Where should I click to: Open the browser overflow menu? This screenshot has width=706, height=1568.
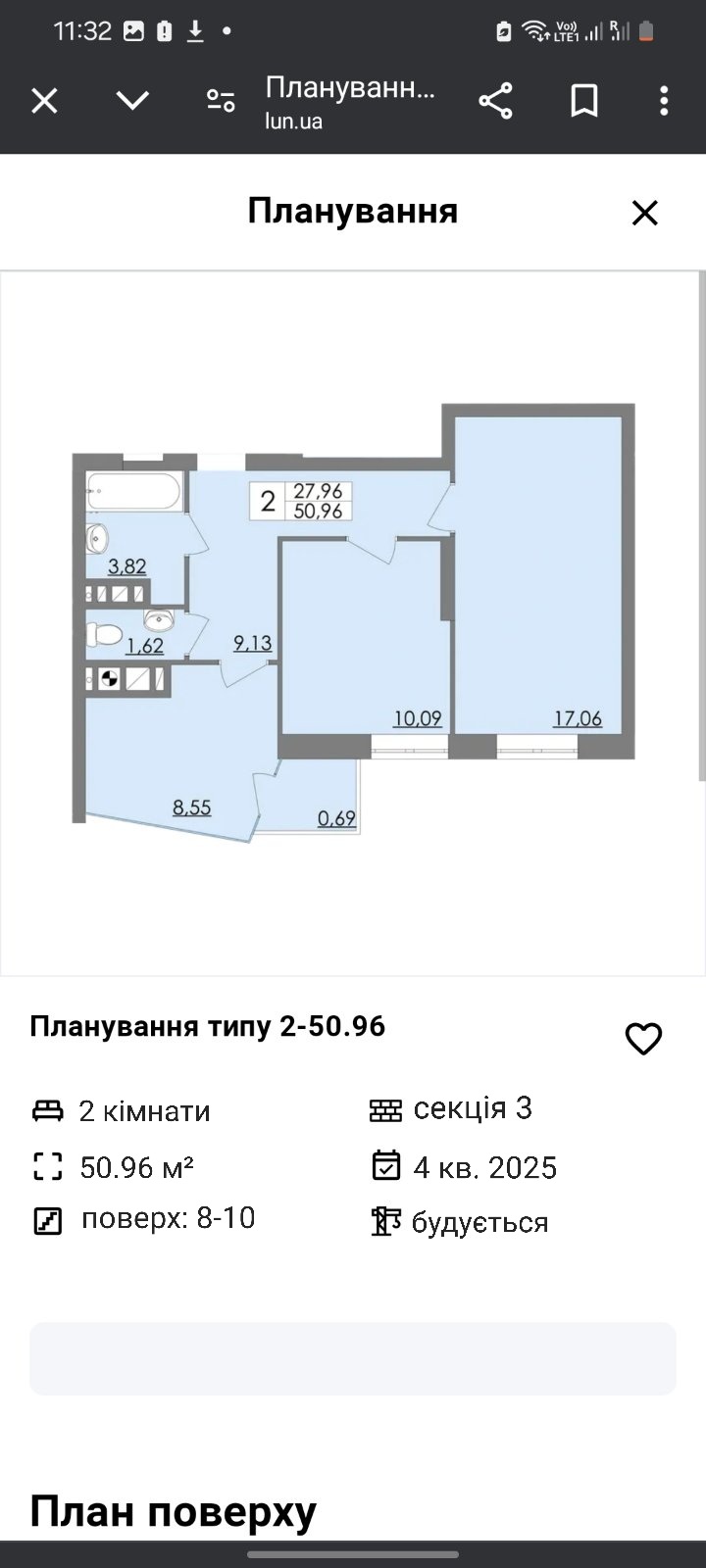664,101
